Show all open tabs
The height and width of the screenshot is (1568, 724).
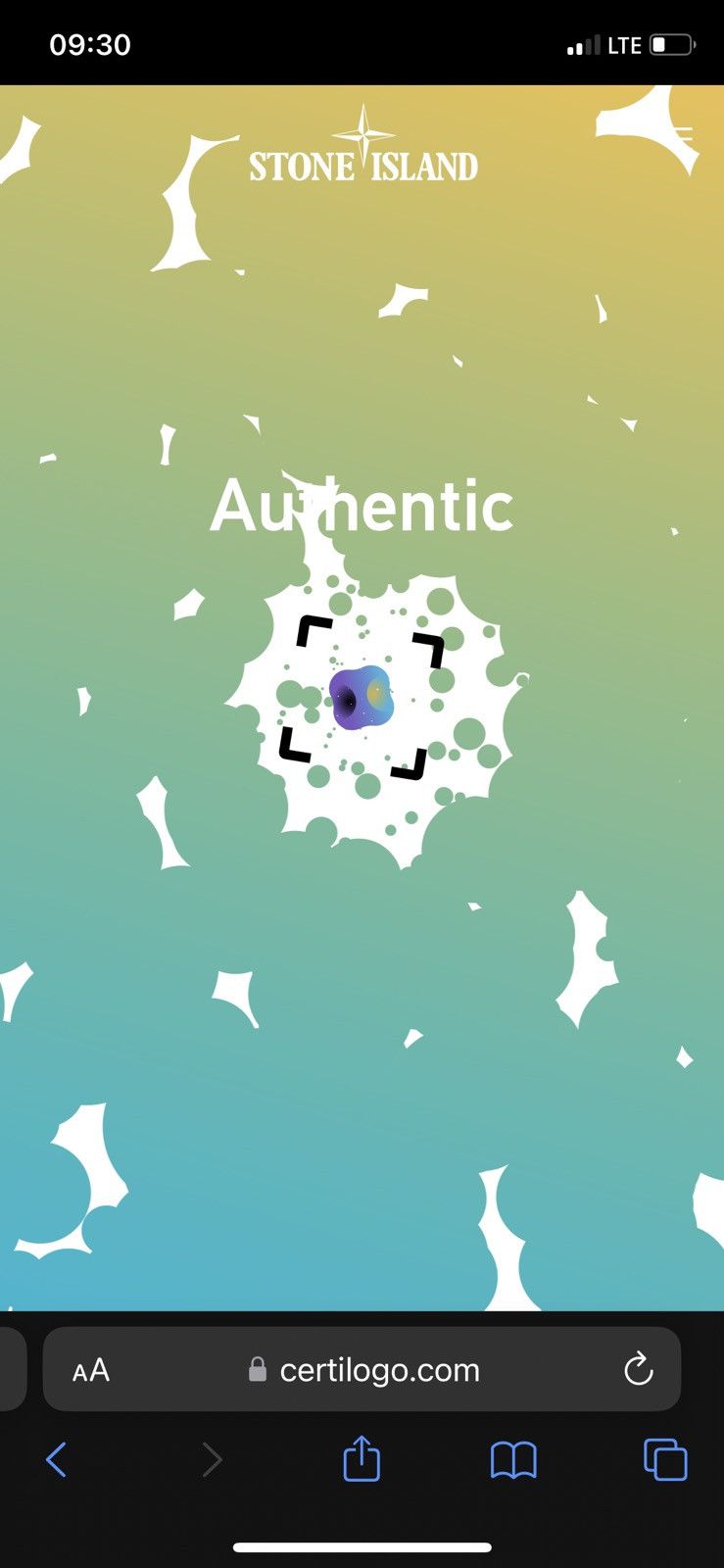coord(665,1459)
